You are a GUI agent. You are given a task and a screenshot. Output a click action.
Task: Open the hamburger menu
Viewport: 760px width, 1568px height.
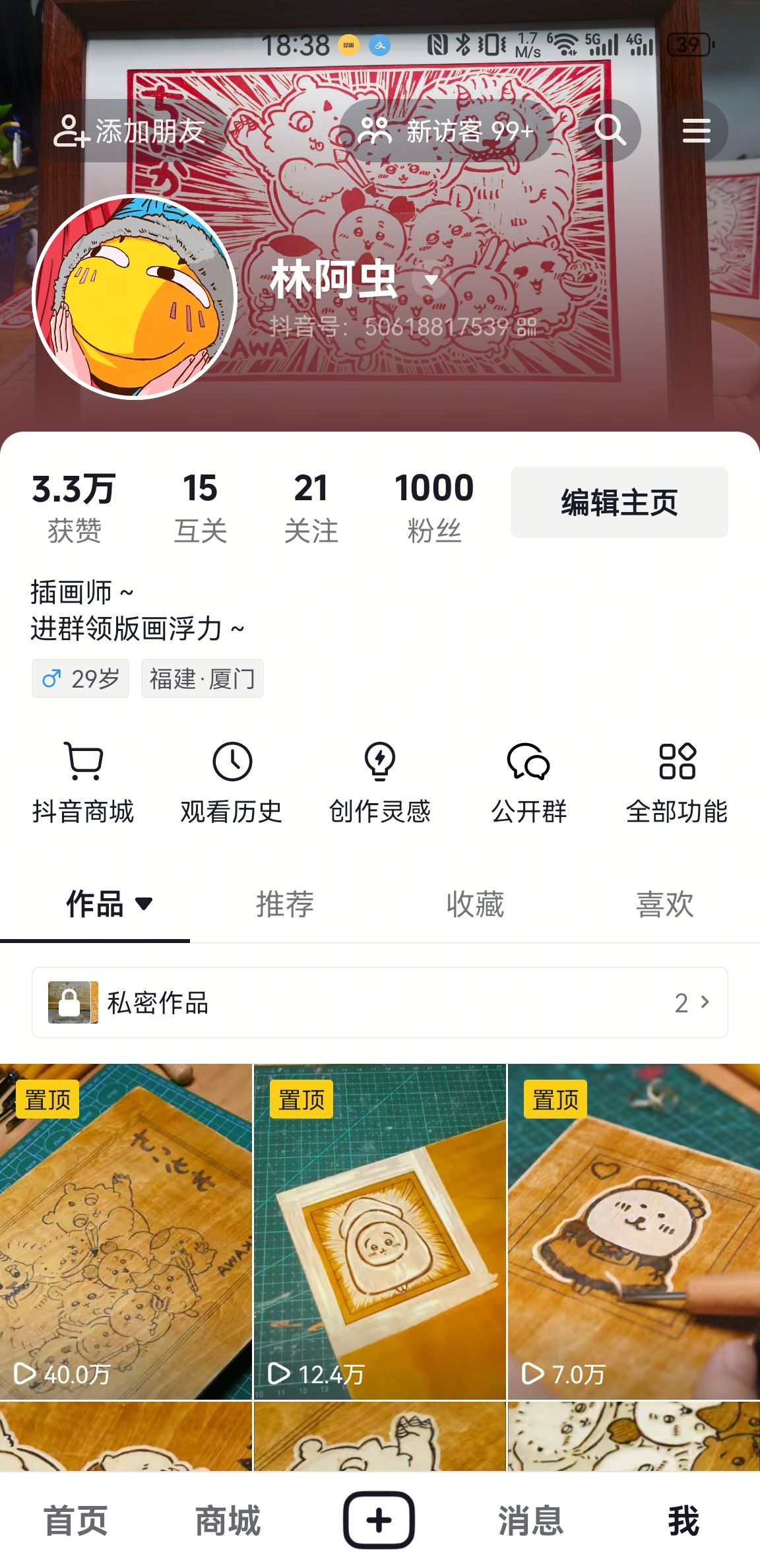[696, 131]
